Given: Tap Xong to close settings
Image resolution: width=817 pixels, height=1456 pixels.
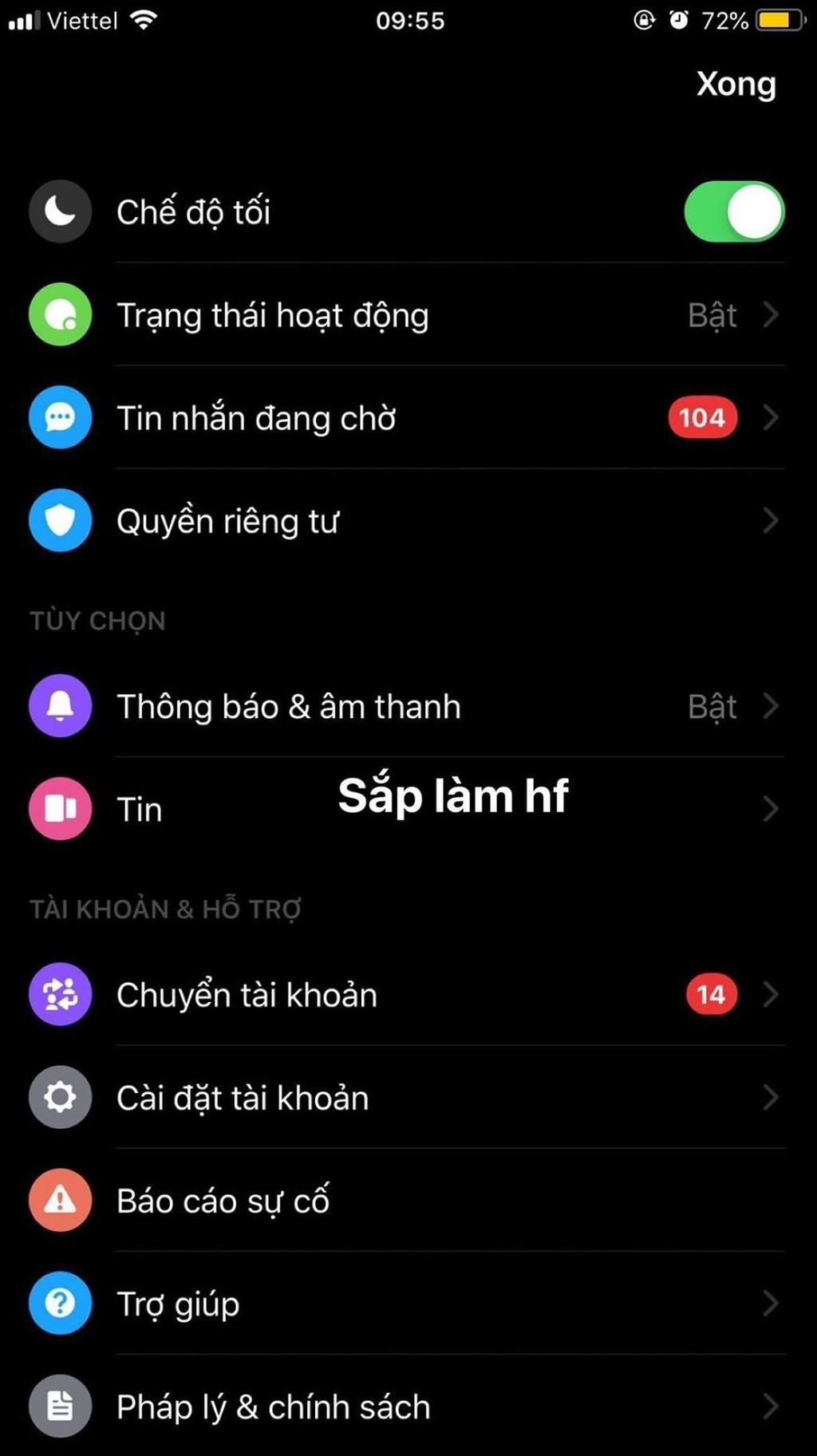Looking at the screenshot, I should [736, 84].
